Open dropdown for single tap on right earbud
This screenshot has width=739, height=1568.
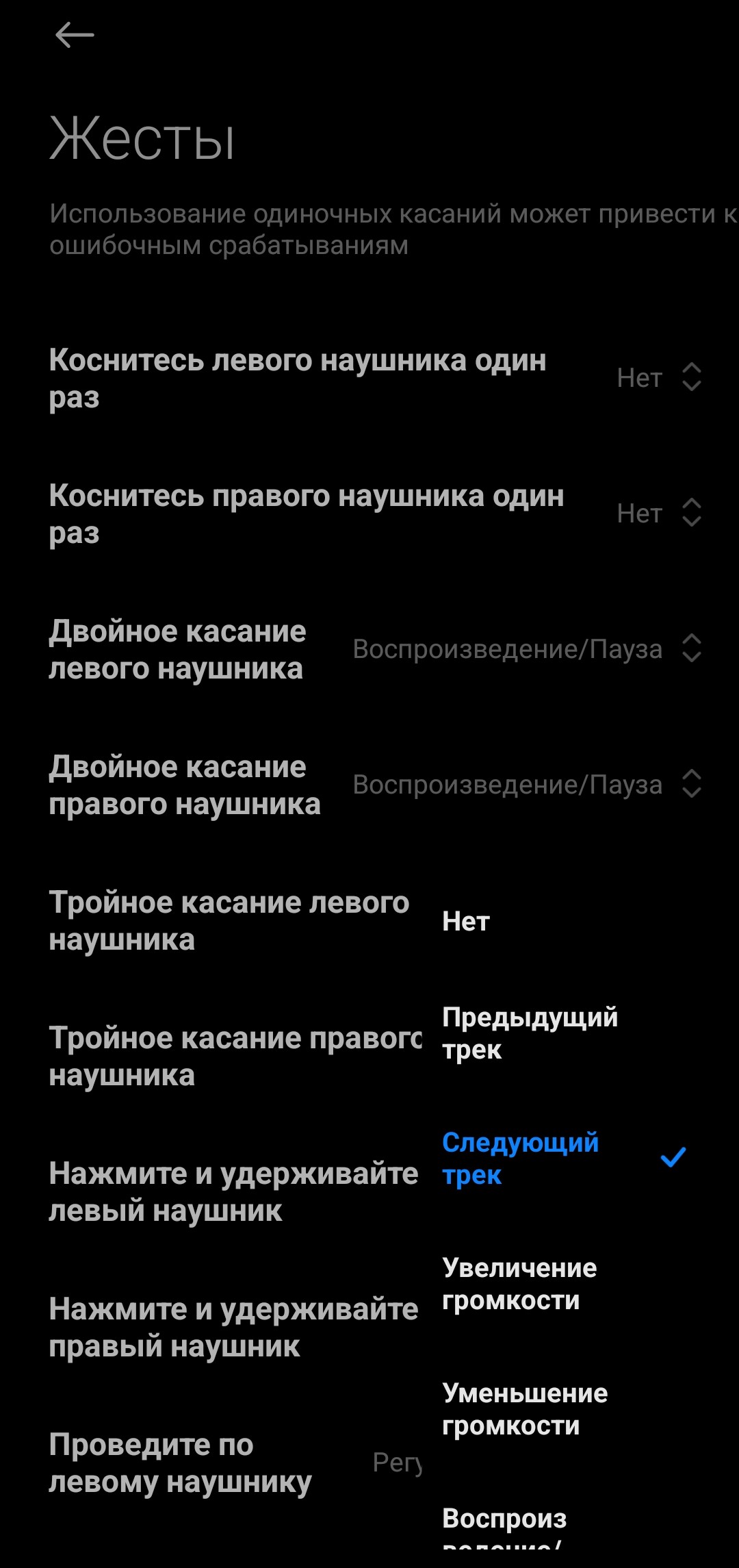pos(658,514)
